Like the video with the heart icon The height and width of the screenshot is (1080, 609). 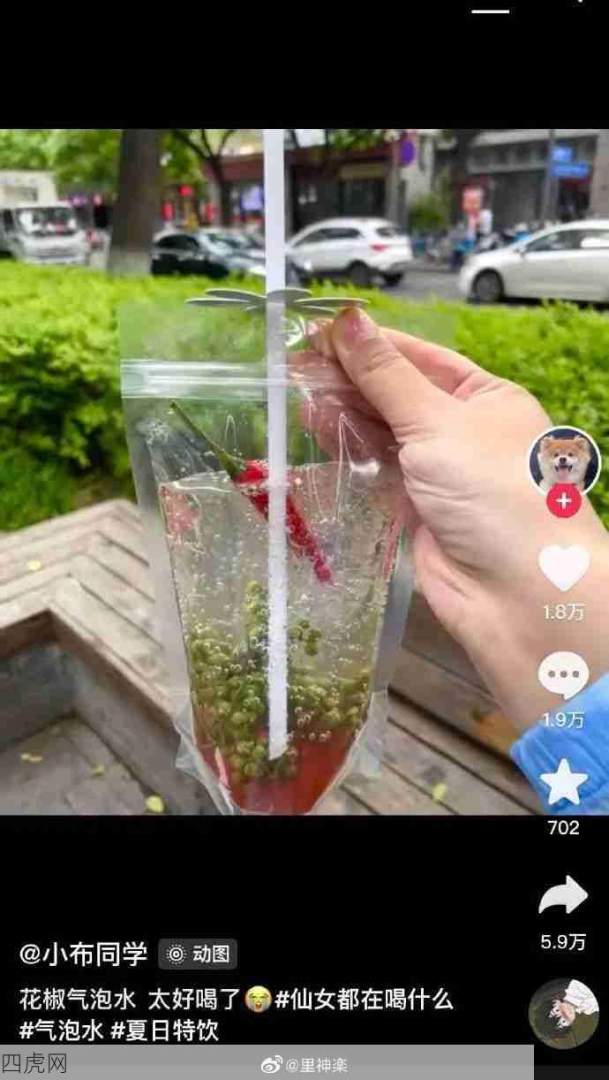click(564, 568)
